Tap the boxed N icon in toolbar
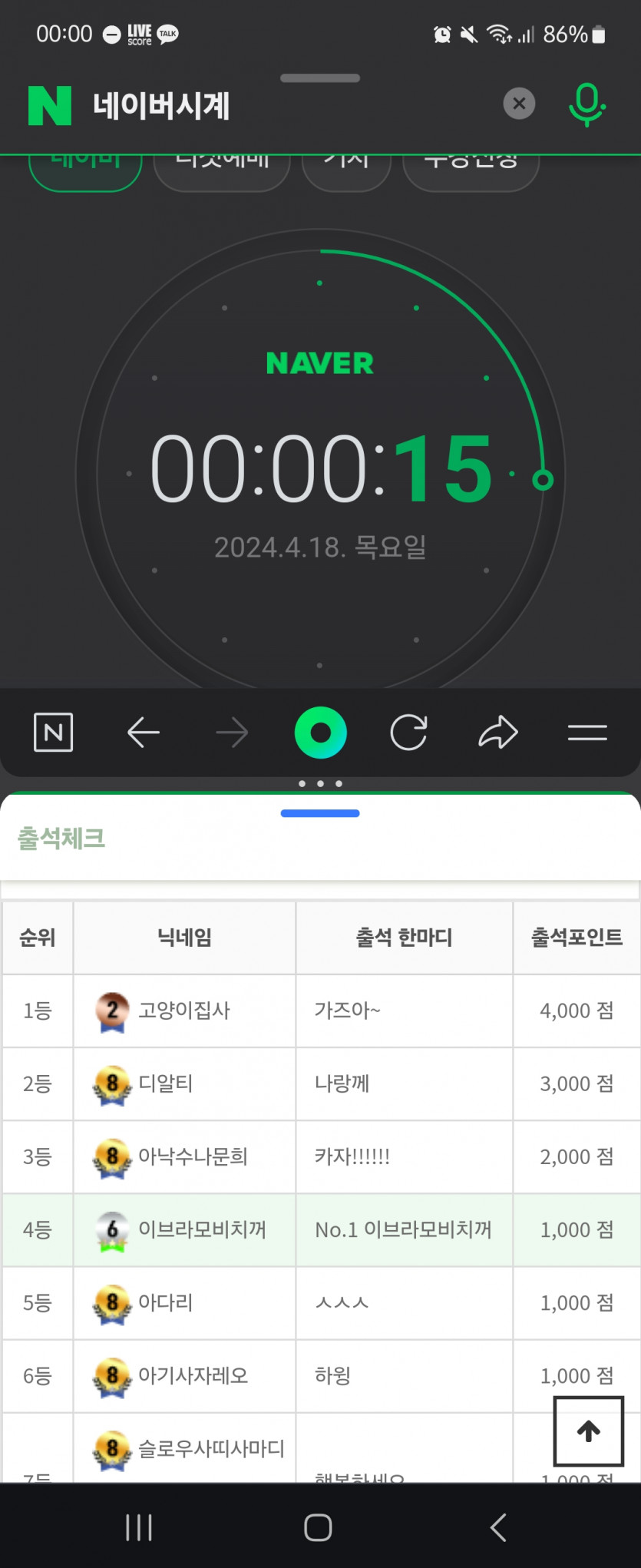Image resolution: width=641 pixels, height=1568 pixels. (54, 733)
